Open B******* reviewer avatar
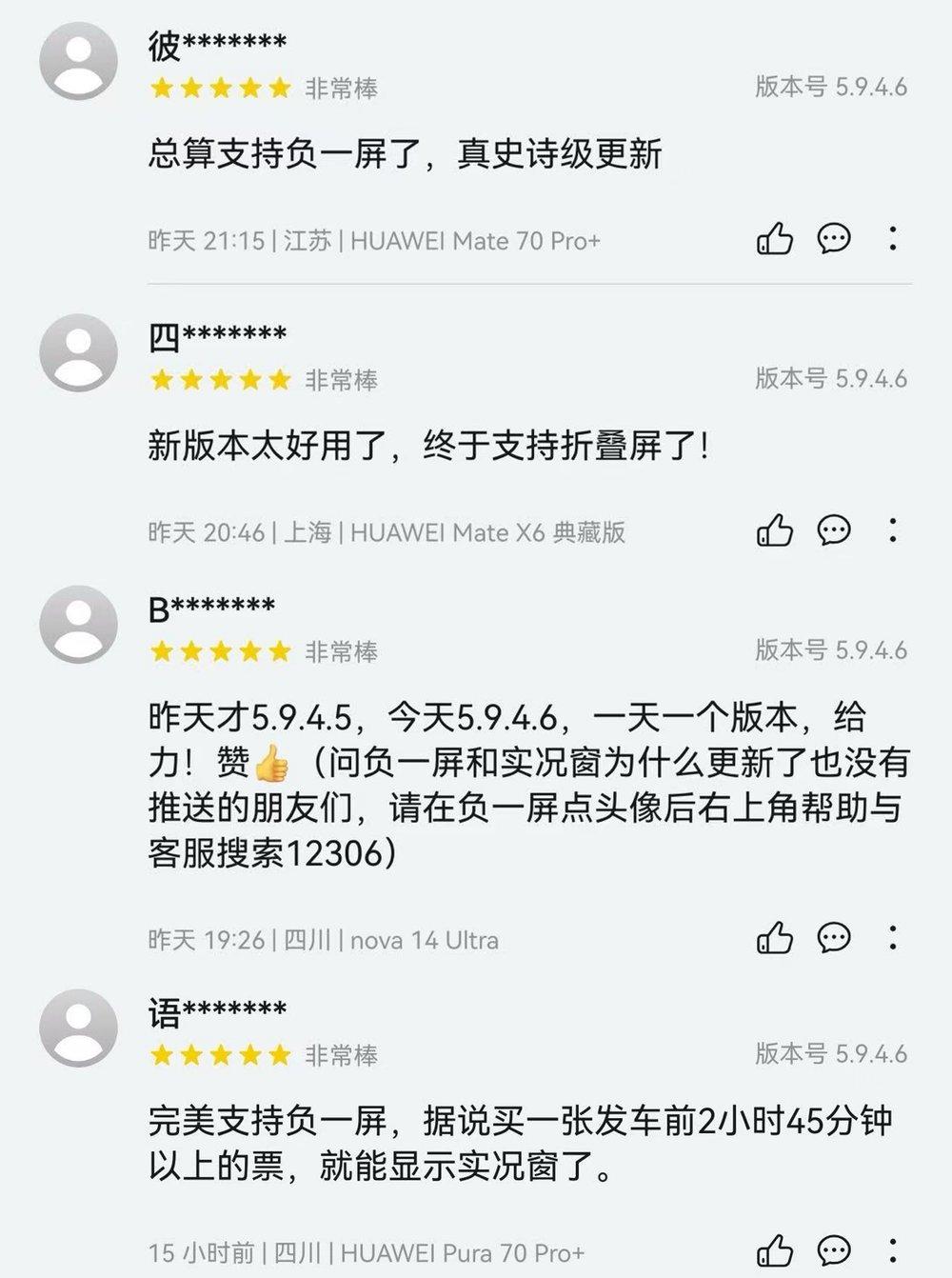The image size is (952, 1278). pyautogui.click(x=78, y=624)
